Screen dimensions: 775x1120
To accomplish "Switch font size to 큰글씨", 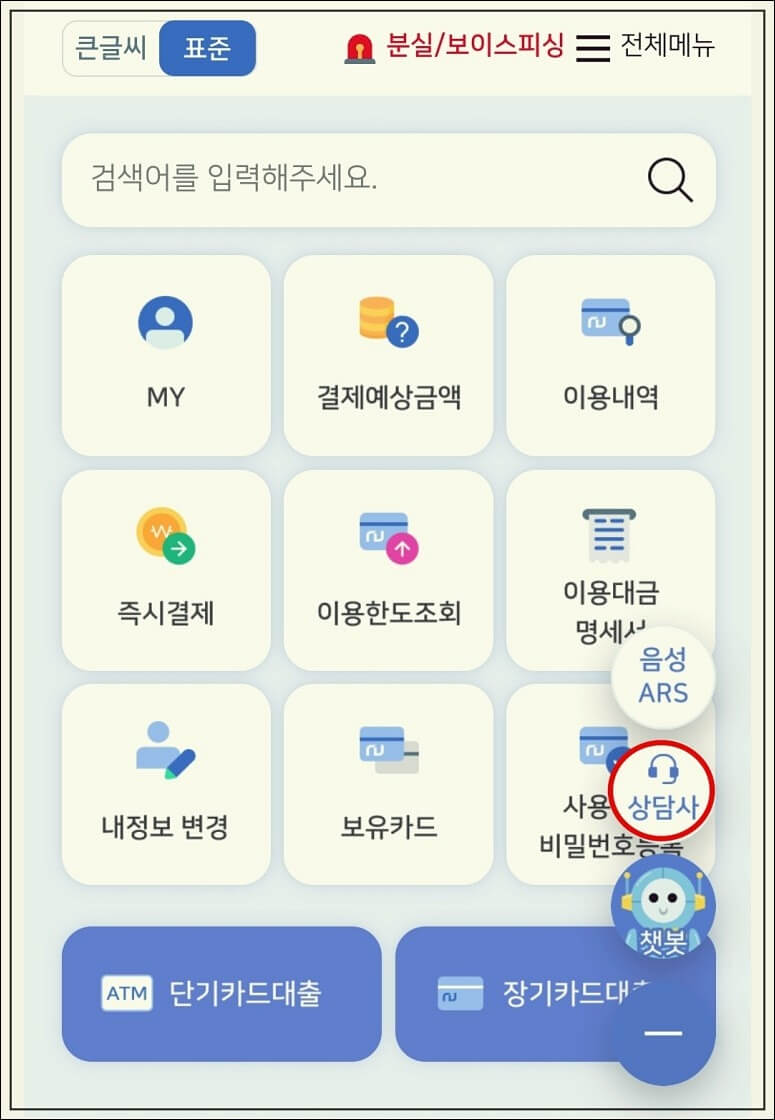I will click(110, 46).
